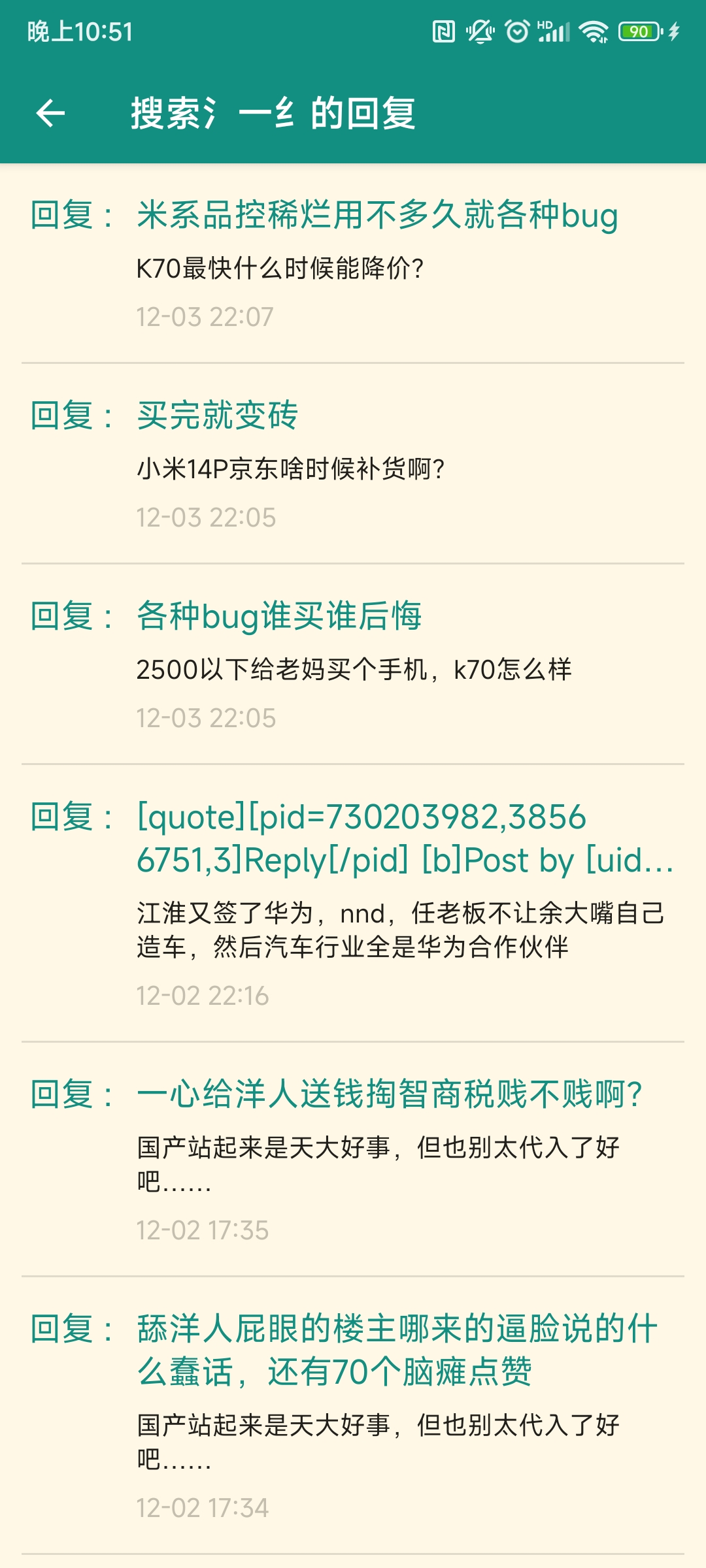Tap the NFC icon in status bar

(443, 31)
